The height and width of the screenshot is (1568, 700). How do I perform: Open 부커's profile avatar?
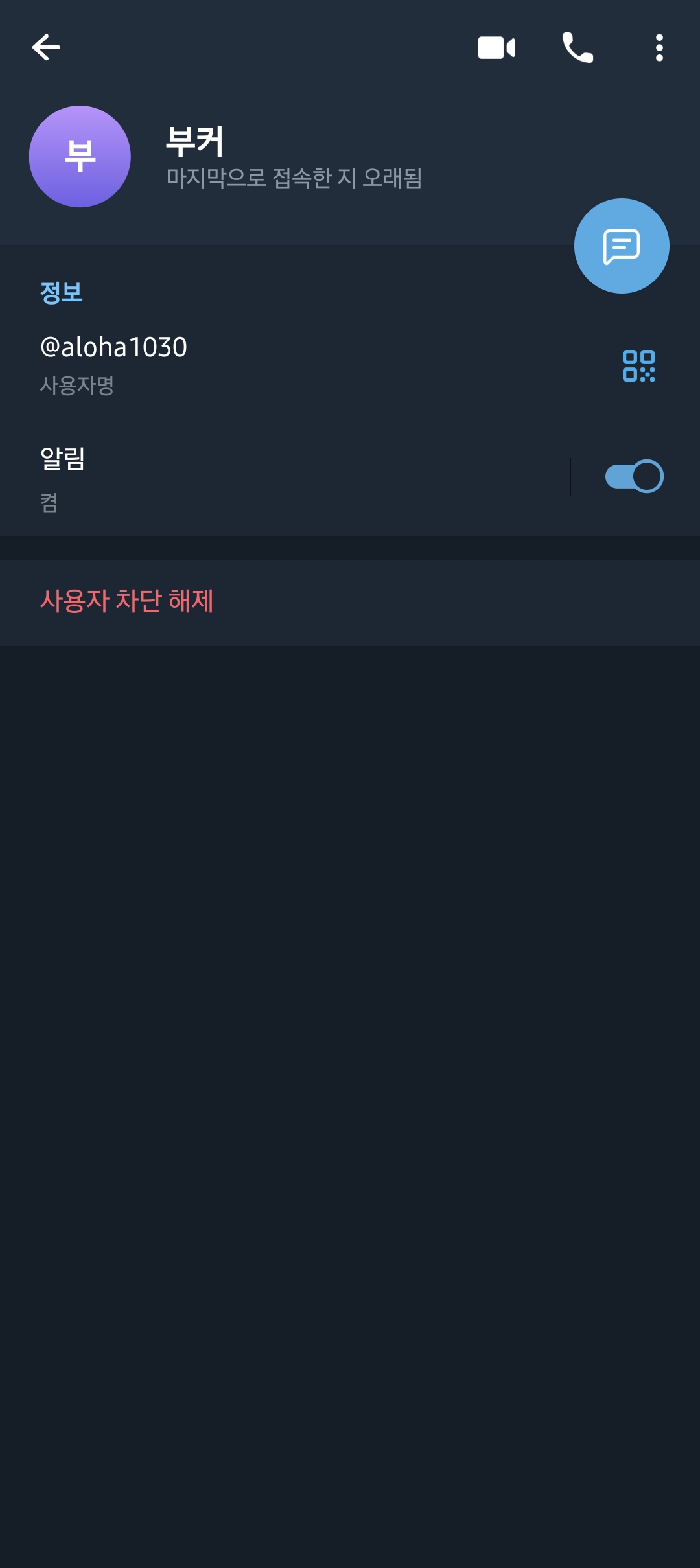point(80,157)
